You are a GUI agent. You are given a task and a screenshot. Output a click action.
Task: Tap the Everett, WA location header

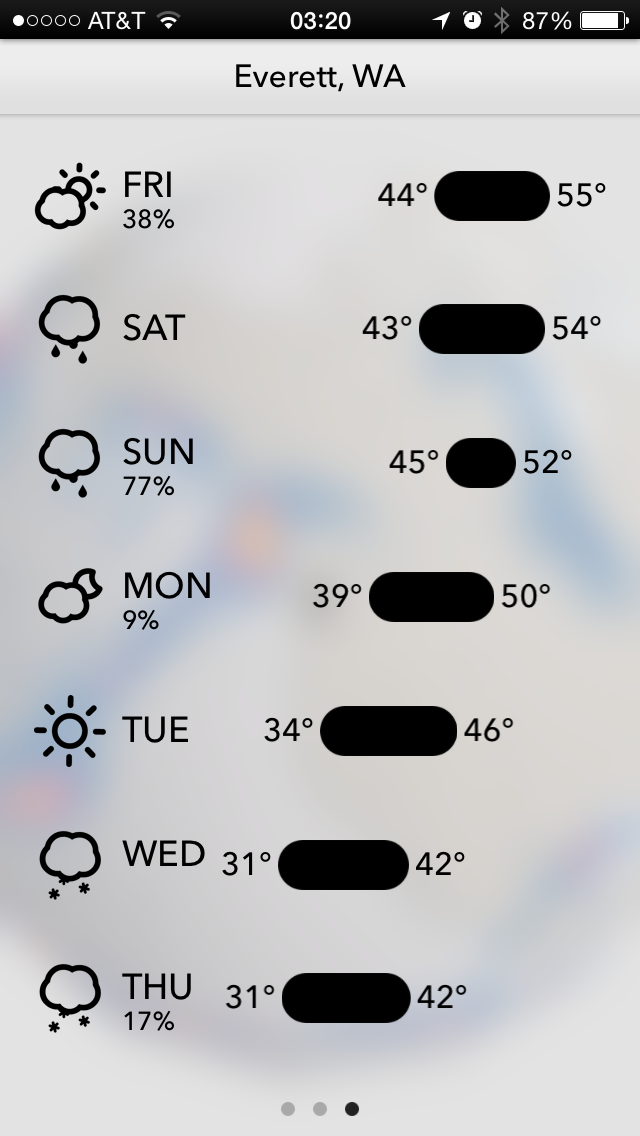click(x=320, y=76)
